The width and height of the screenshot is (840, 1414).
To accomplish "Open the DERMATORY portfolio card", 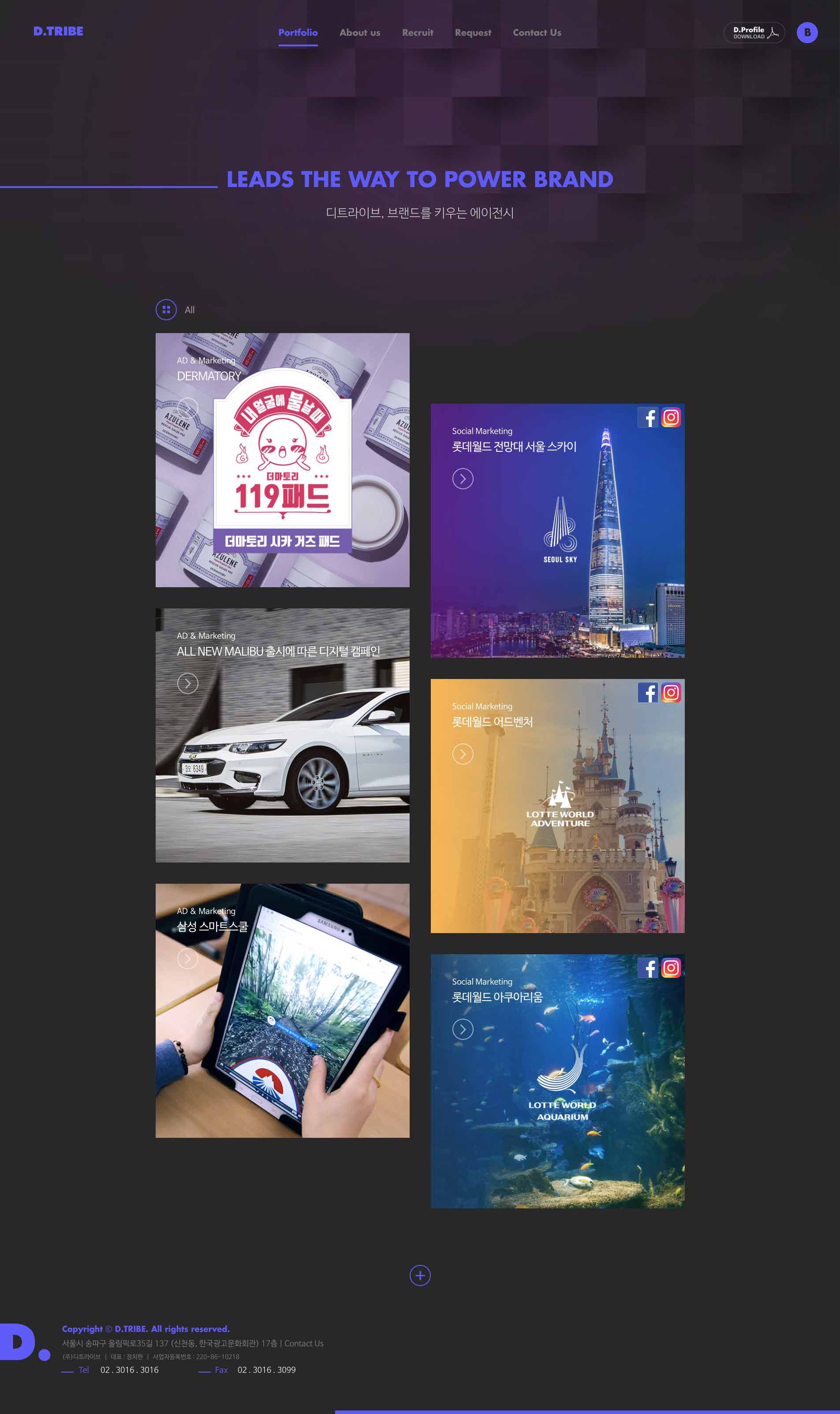I will tap(283, 460).
